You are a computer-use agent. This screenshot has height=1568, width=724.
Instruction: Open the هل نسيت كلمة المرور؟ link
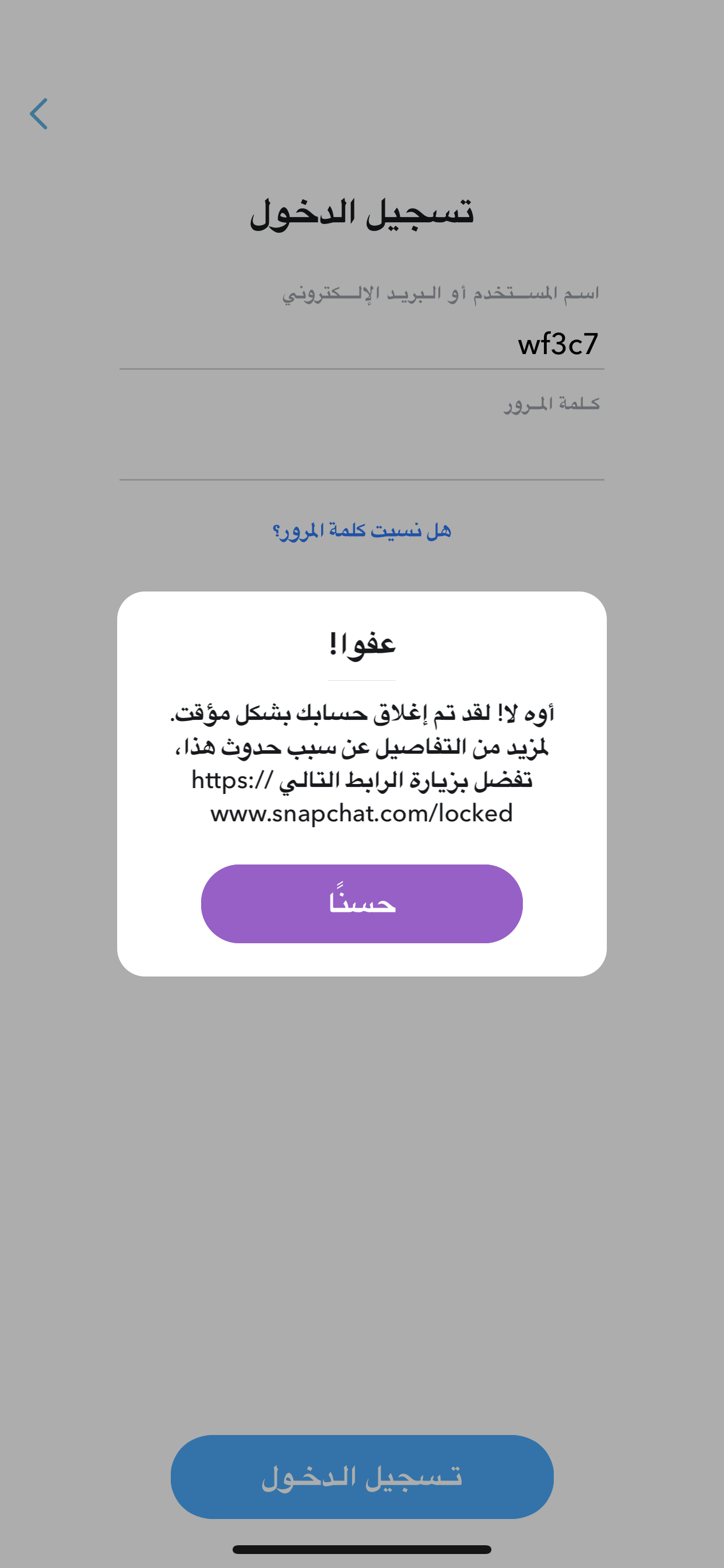pyautogui.click(x=361, y=531)
